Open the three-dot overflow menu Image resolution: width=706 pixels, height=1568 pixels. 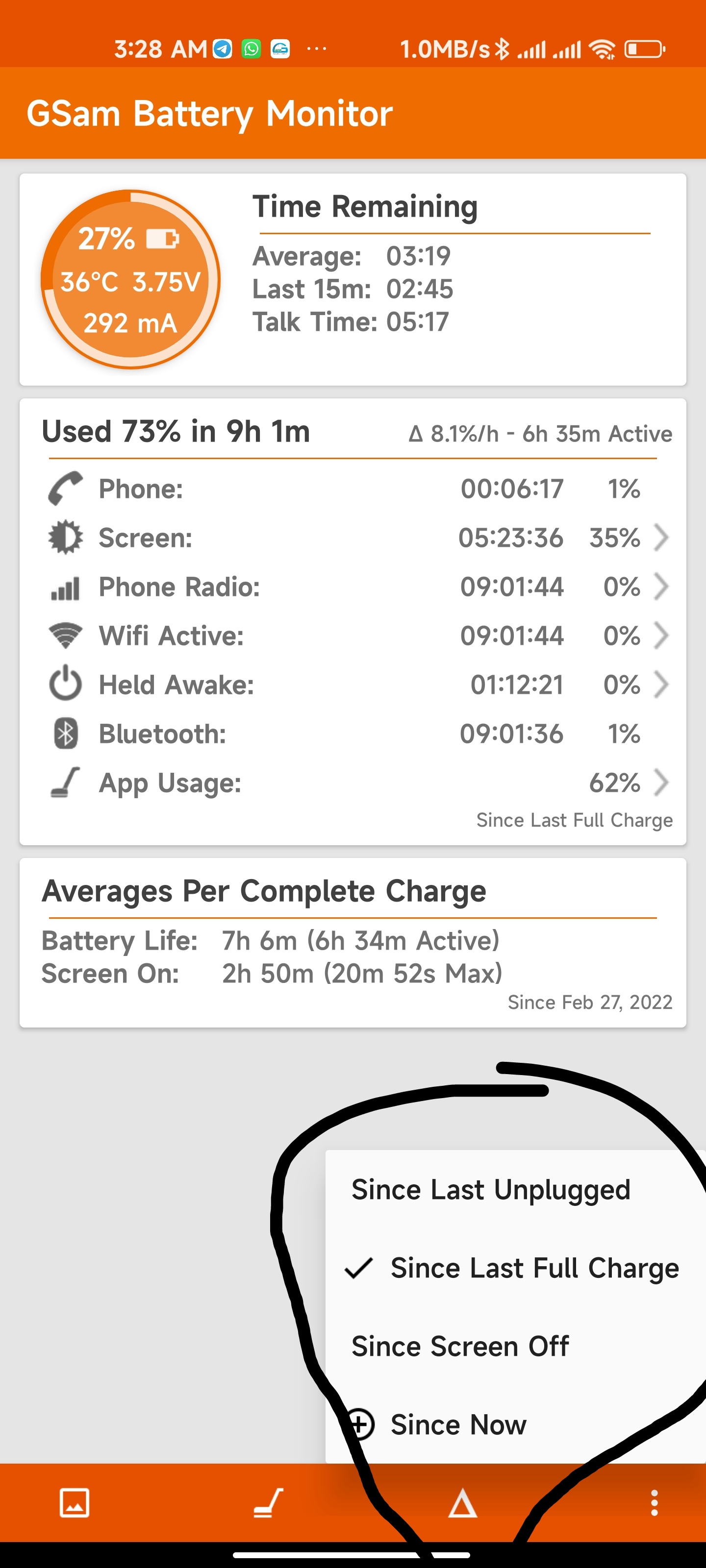click(x=654, y=1503)
